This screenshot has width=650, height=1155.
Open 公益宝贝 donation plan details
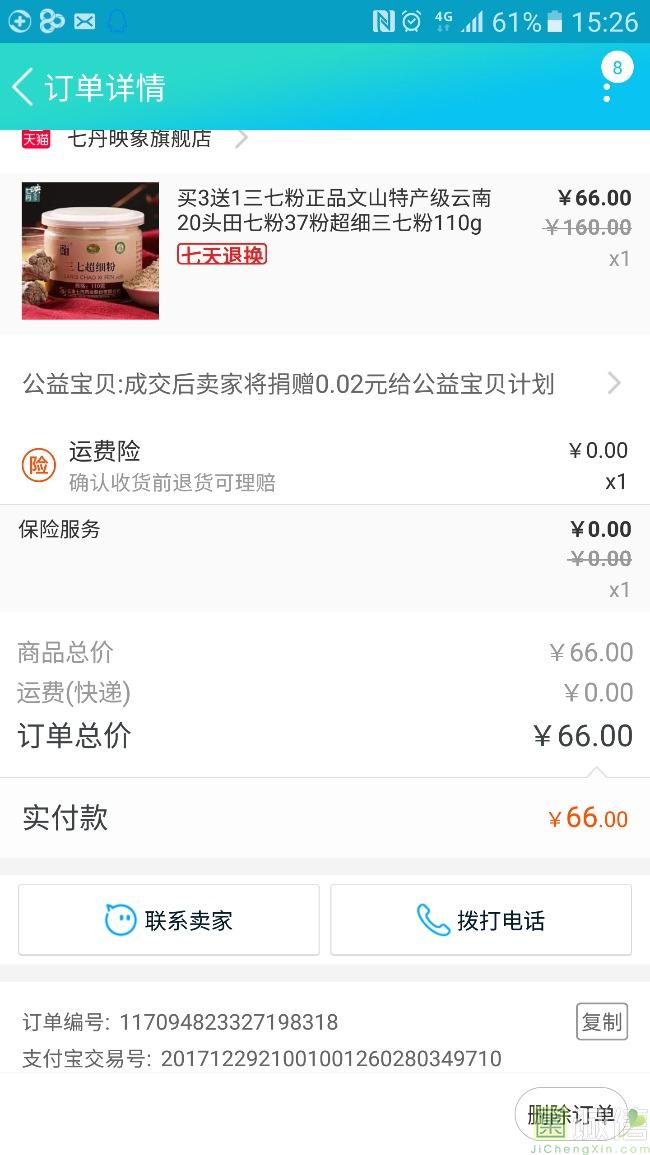click(x=324, y=384)
